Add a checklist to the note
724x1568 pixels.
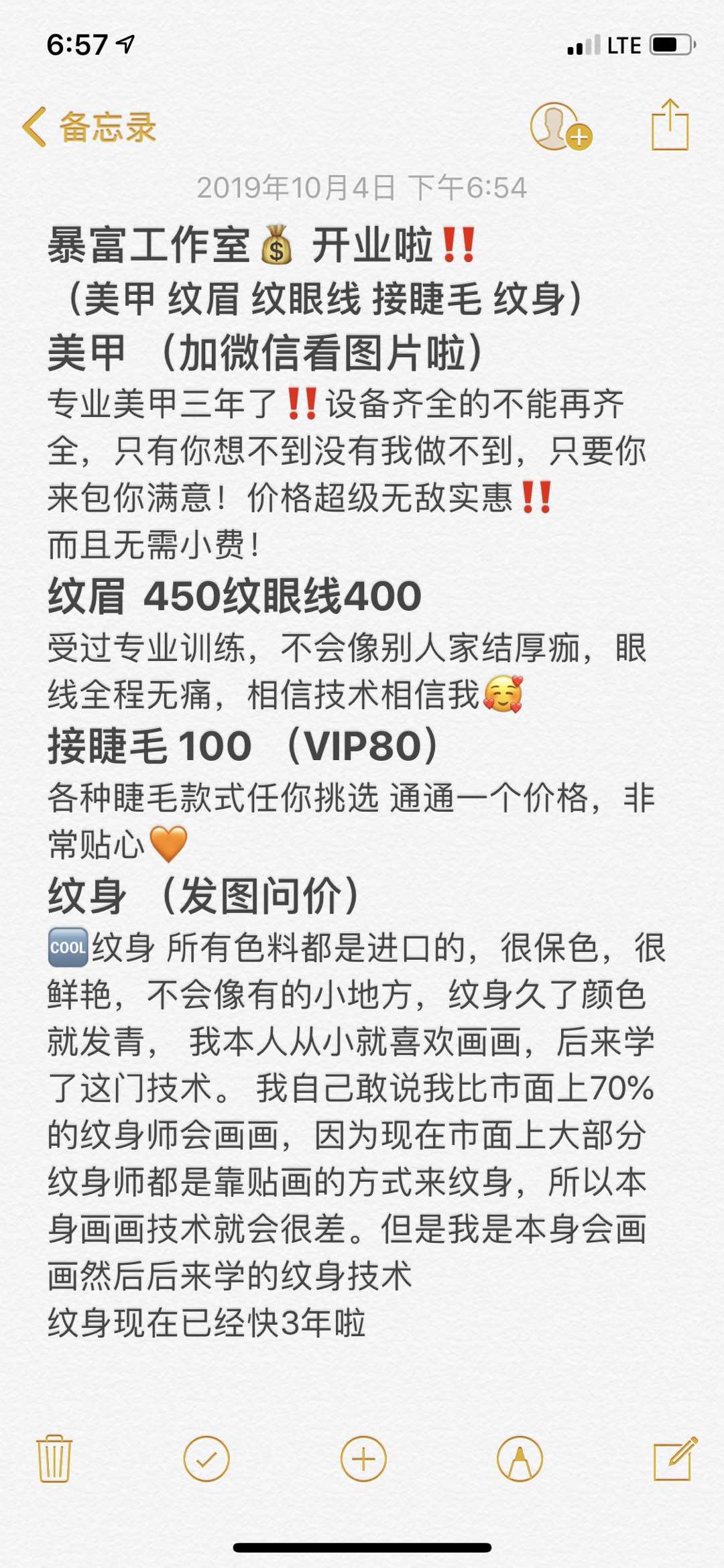(x=206, y=1459)
